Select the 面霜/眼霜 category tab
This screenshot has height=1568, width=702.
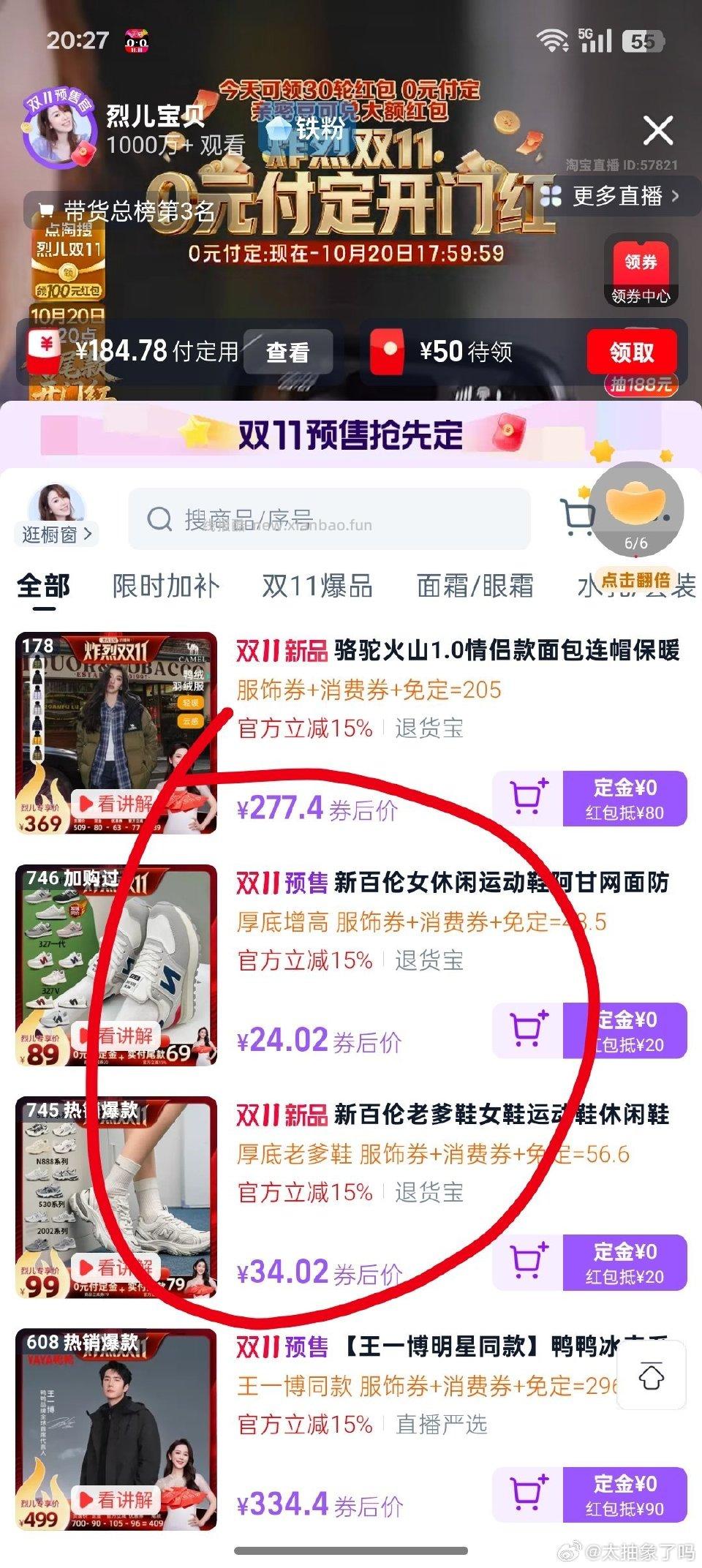click(x=475, y=586)
